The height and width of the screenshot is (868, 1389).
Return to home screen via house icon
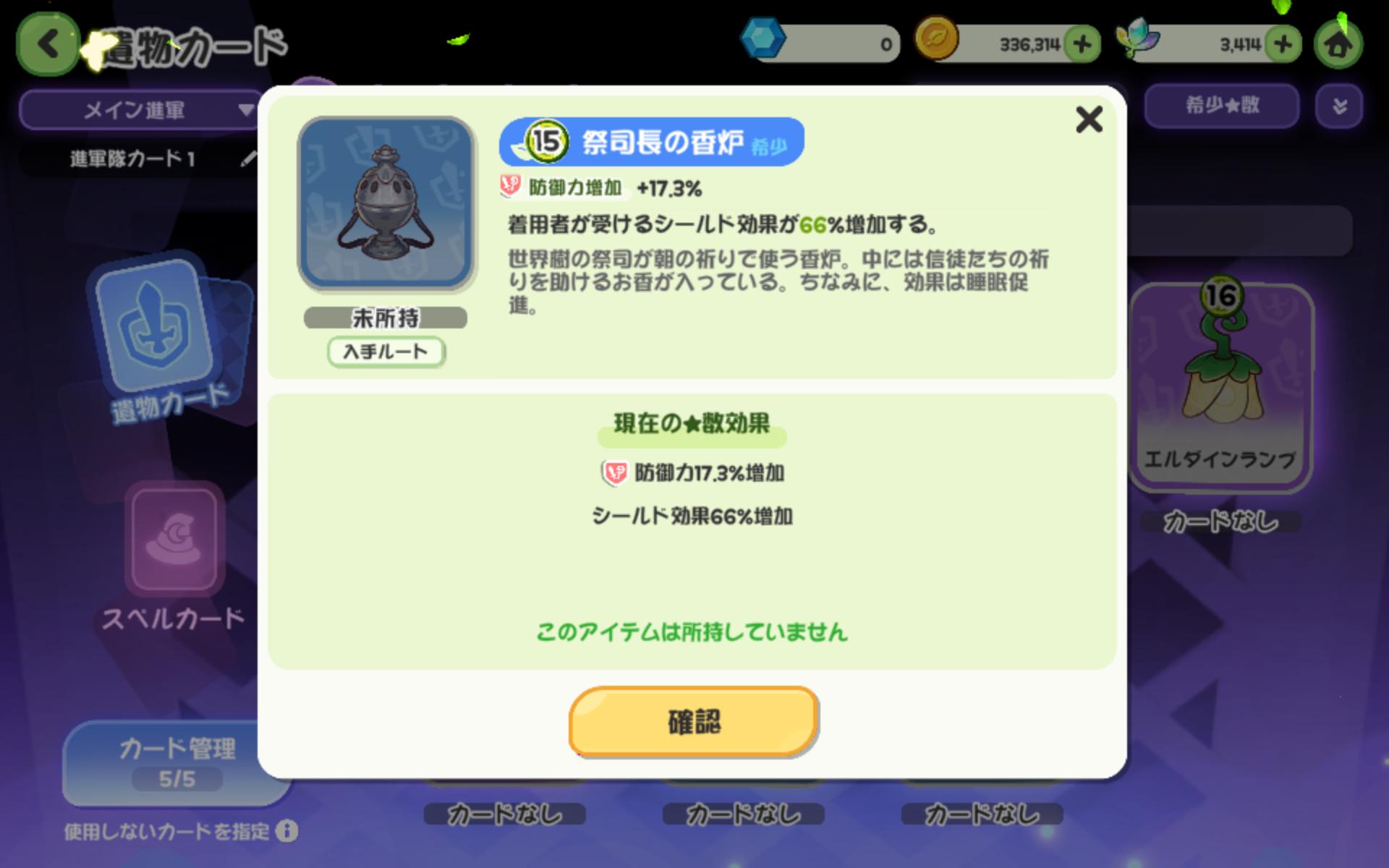click(1338, 45)
